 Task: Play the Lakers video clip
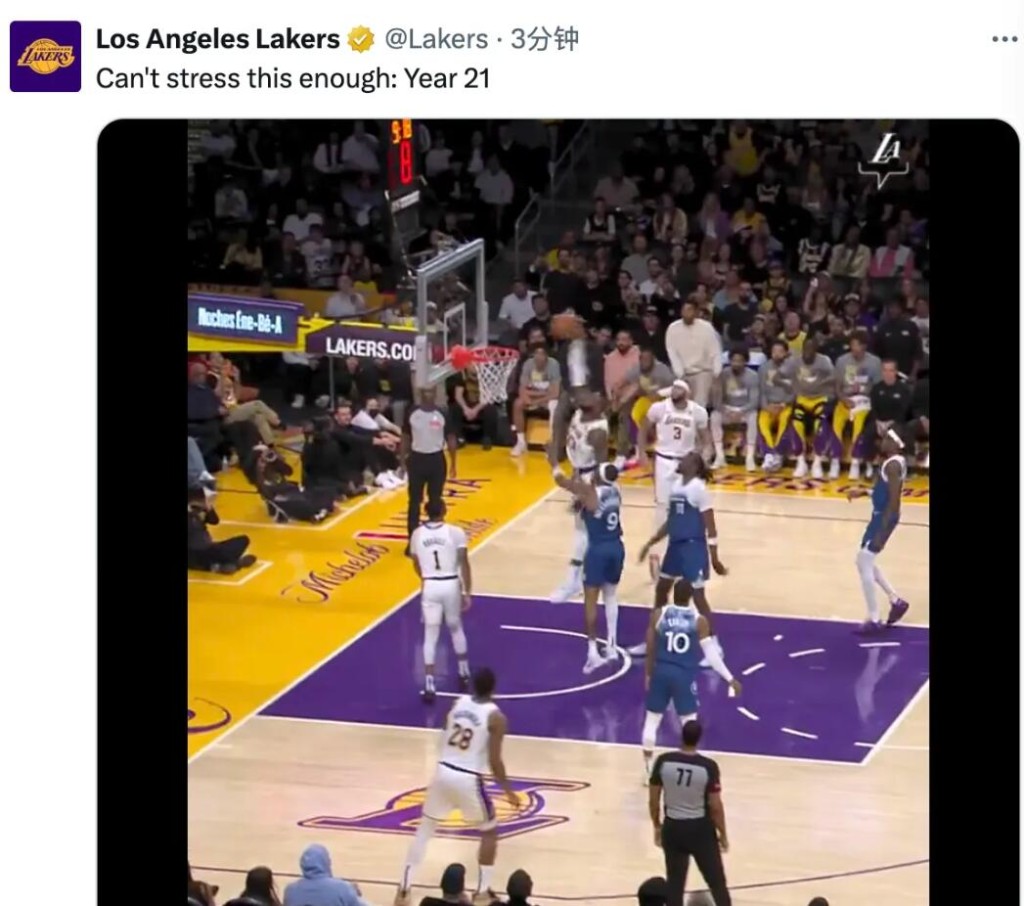pyautogui.click(x=557, y=510)
